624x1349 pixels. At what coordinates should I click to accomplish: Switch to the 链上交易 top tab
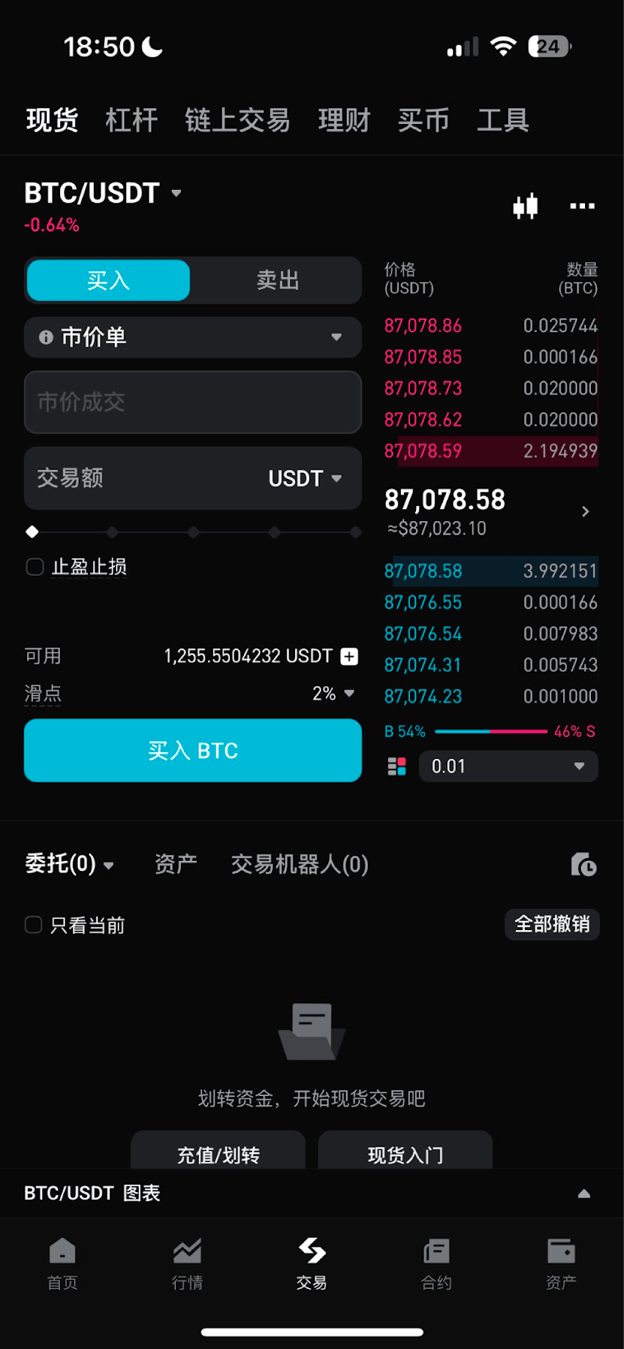tap(237, 120)
